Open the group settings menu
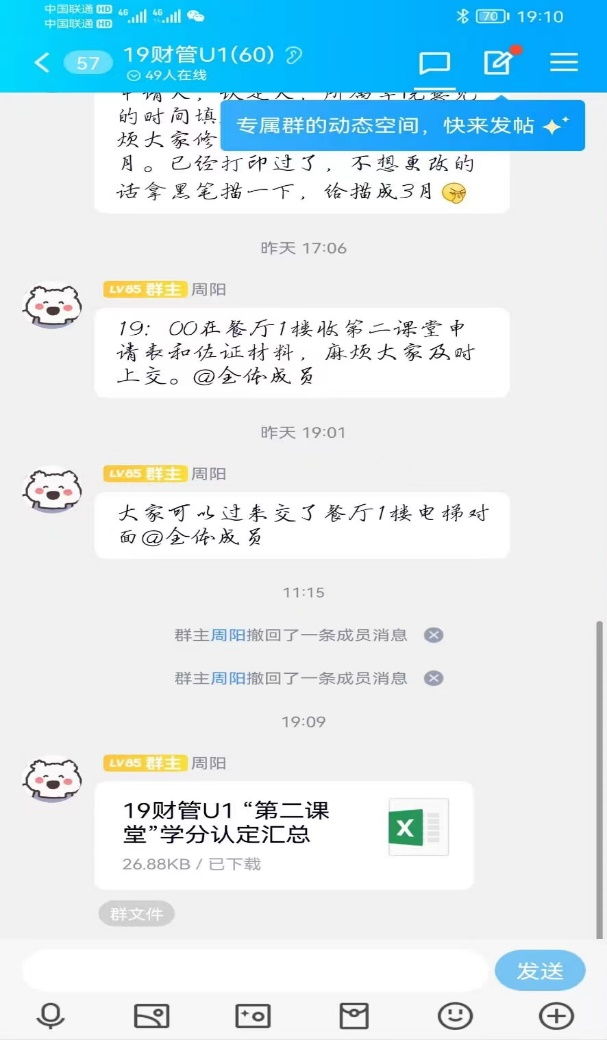This screenshot has height=1040, width=607. point(564,63)
